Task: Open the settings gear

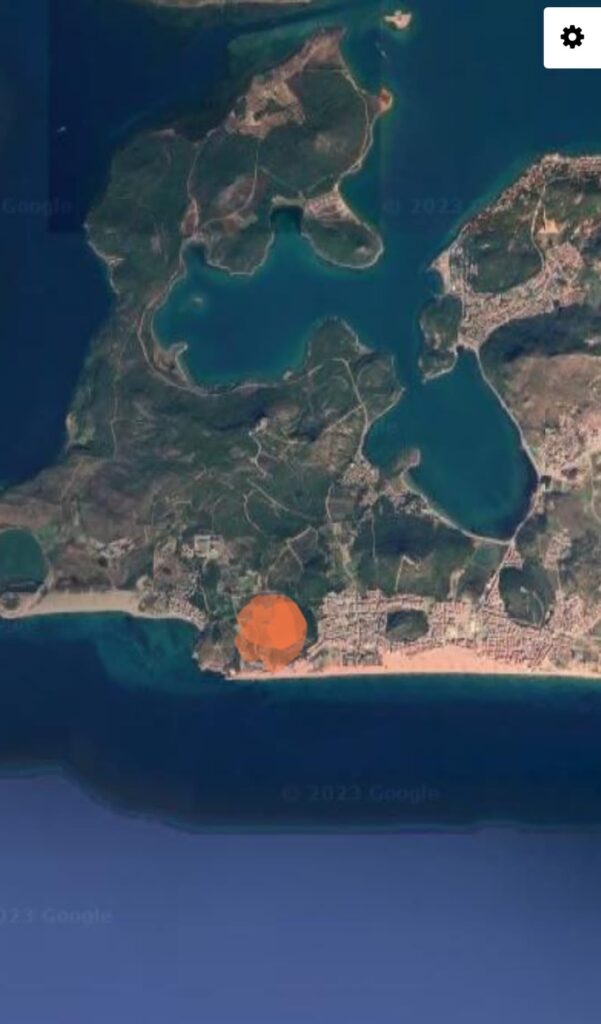Action: tap(571, 38)
